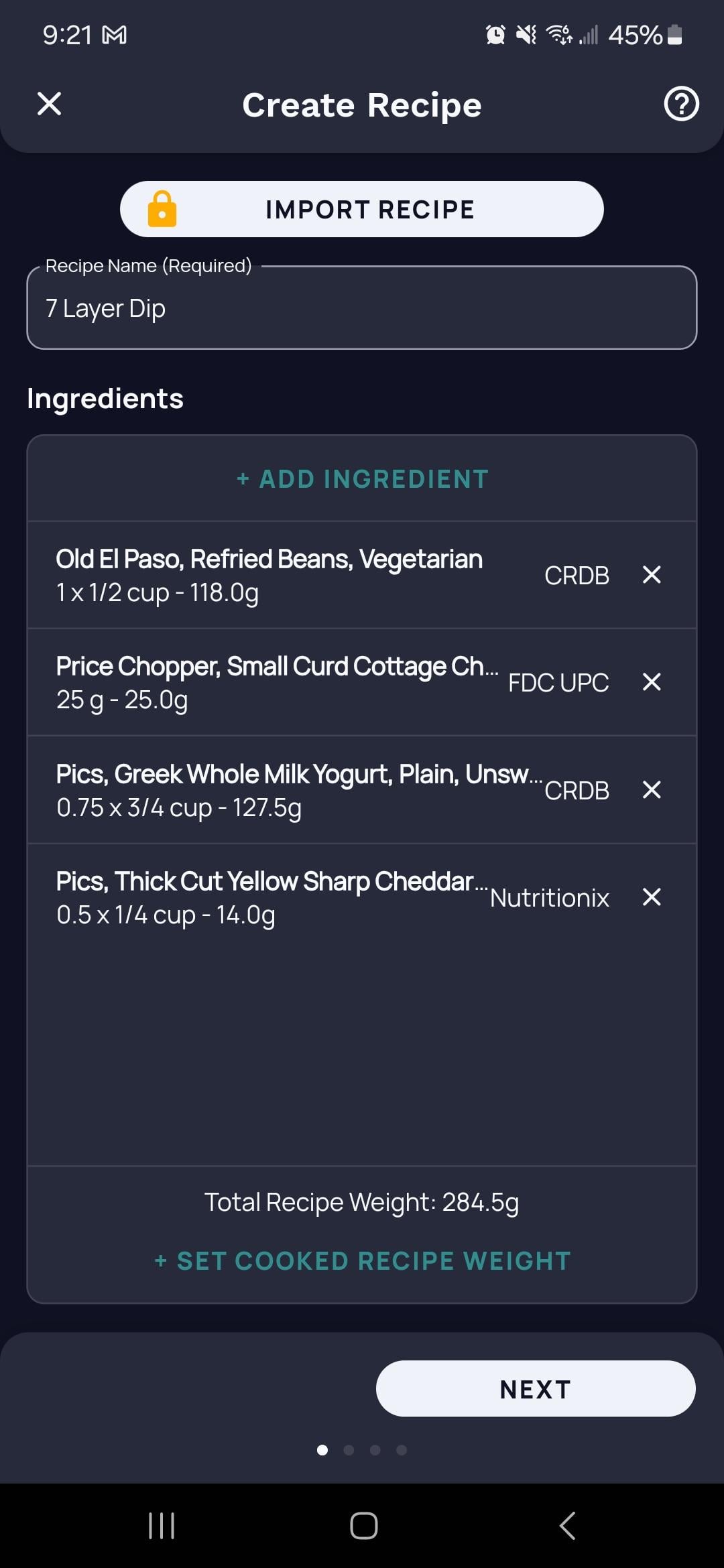This screenshot has width=724, height=1568.
Task: Set the cooked recipe weight
Action: pyautogui.click(x=362, y=1261)
